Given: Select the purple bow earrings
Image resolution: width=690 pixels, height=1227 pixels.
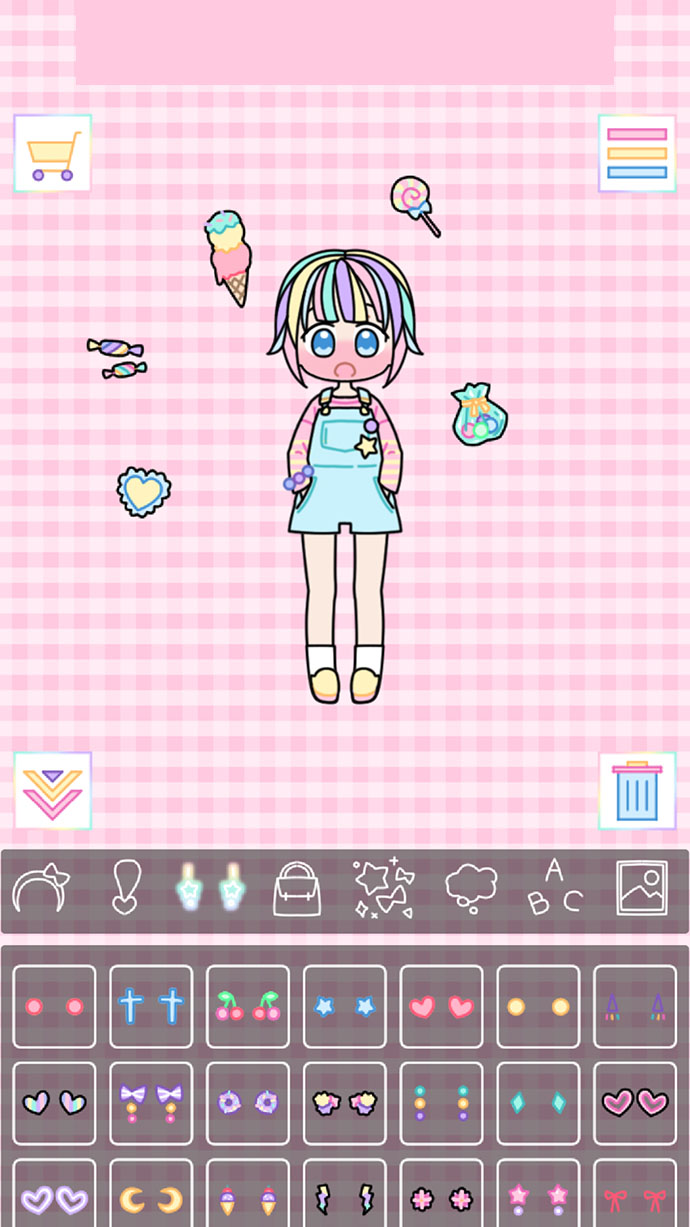Looking at the screenshot, I should coord(151,1103).
